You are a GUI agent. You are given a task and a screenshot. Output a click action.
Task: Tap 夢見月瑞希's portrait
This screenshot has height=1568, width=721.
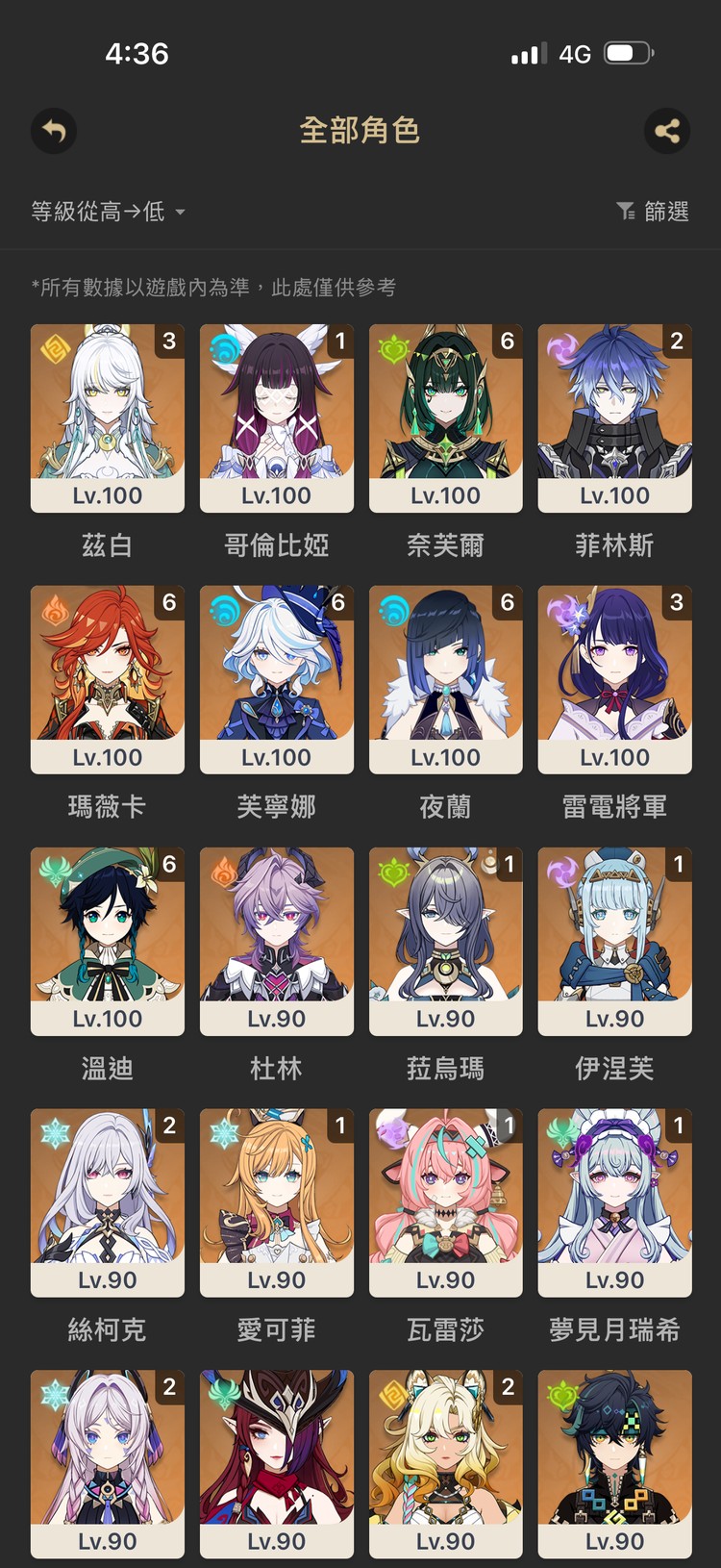coord(614,1197)
